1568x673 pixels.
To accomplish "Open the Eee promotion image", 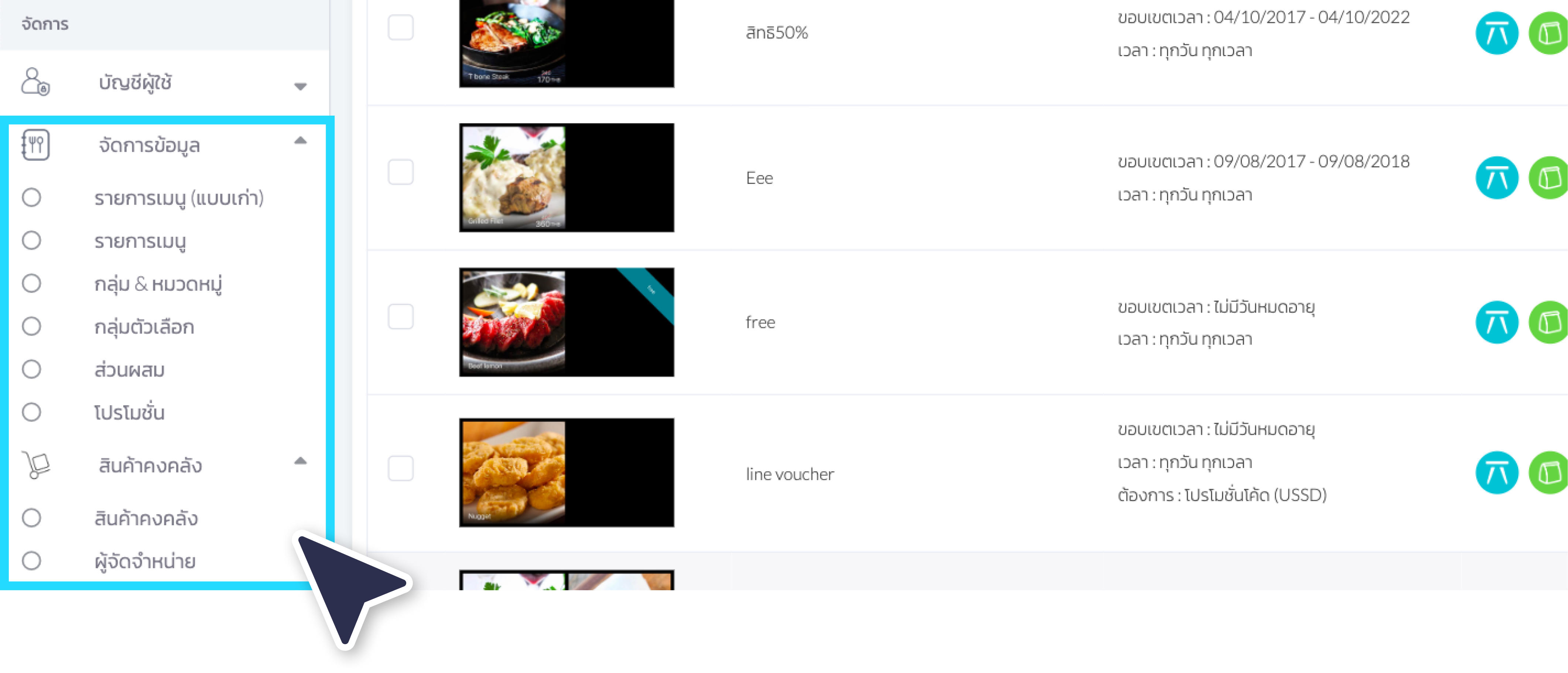I will pyautogui.click(x=566, y=178).
